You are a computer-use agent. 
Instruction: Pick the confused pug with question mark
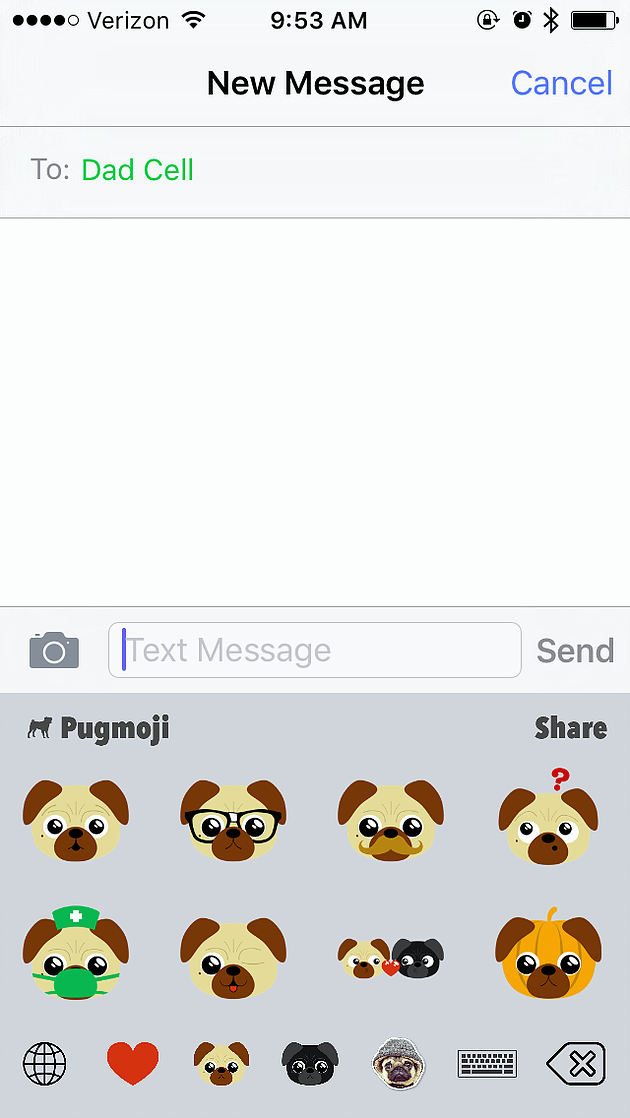pos(547,820)
